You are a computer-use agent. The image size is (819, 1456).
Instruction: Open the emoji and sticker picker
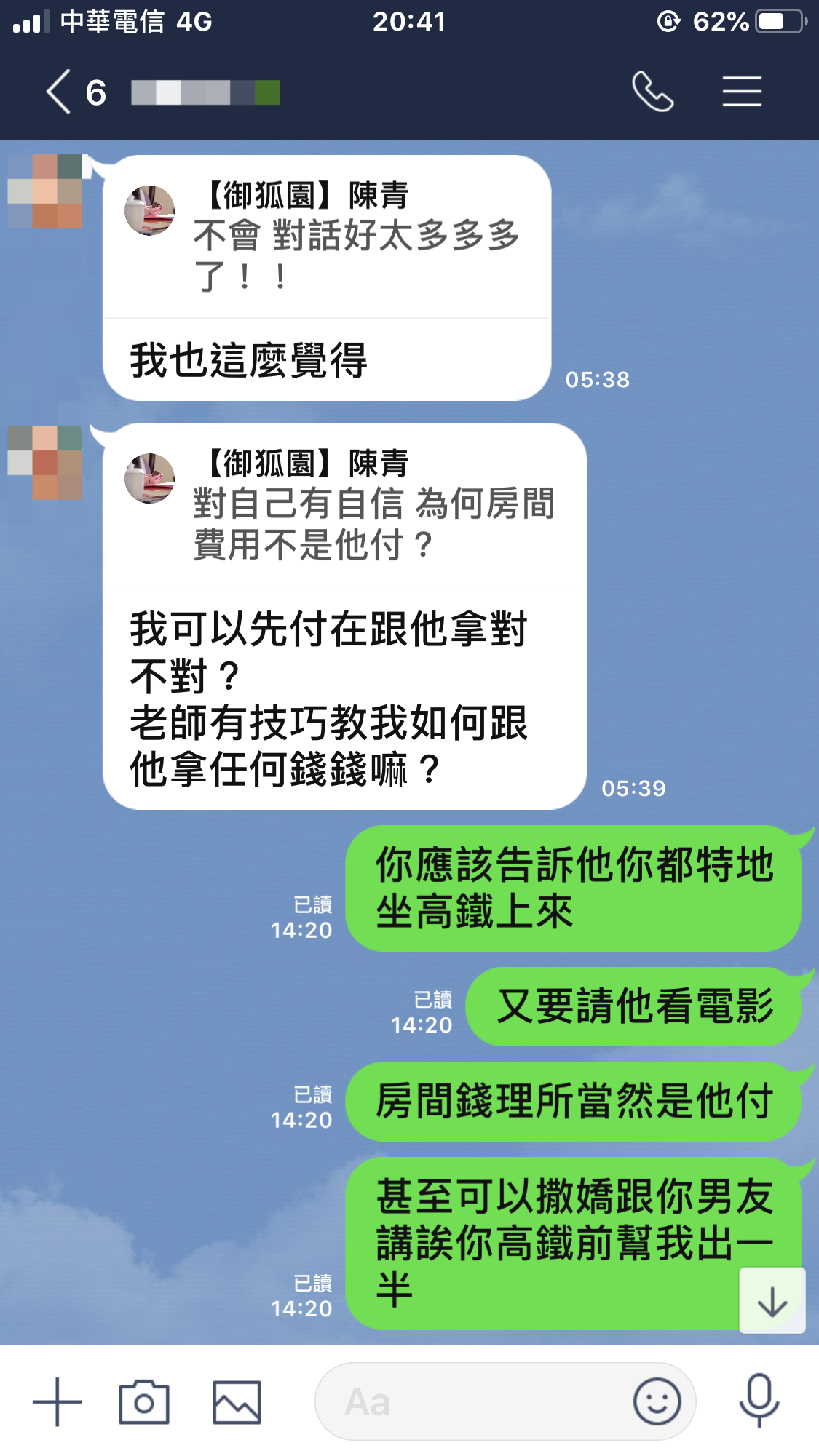pyautogui.click(x=657, y=1401)
